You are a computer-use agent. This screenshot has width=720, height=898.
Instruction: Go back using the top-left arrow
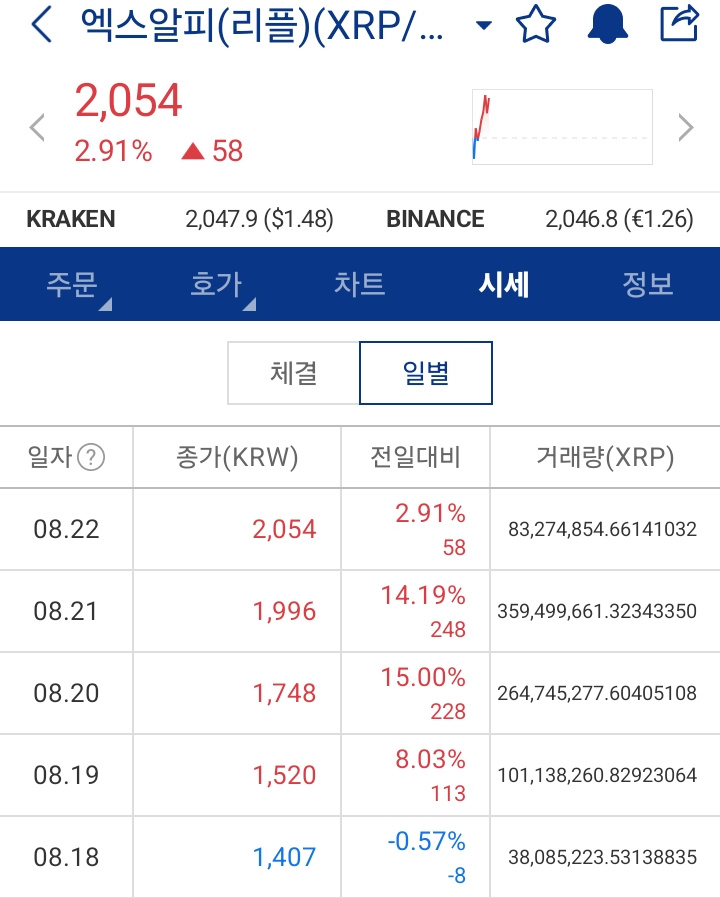(x=41, y=25)
